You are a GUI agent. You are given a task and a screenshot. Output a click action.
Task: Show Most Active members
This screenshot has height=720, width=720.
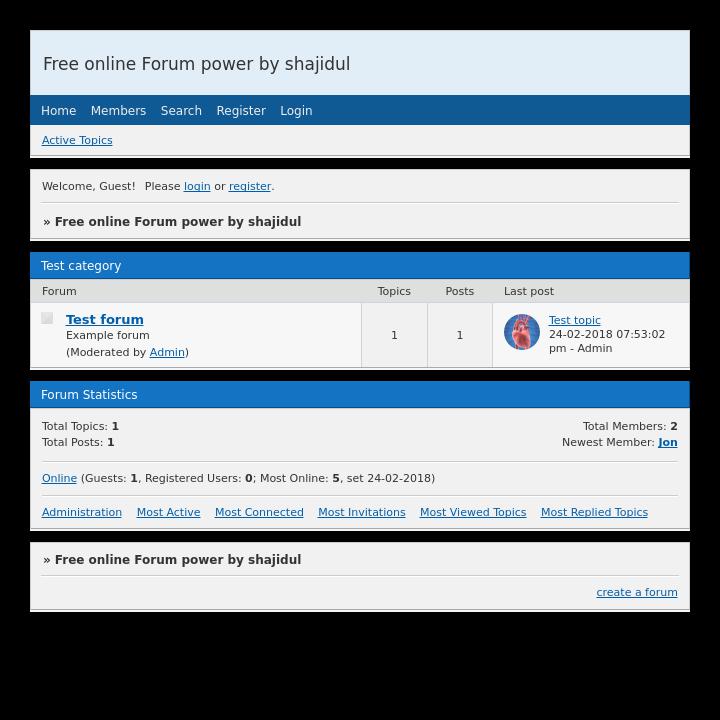pyautogui.click(x=168, y=512)
